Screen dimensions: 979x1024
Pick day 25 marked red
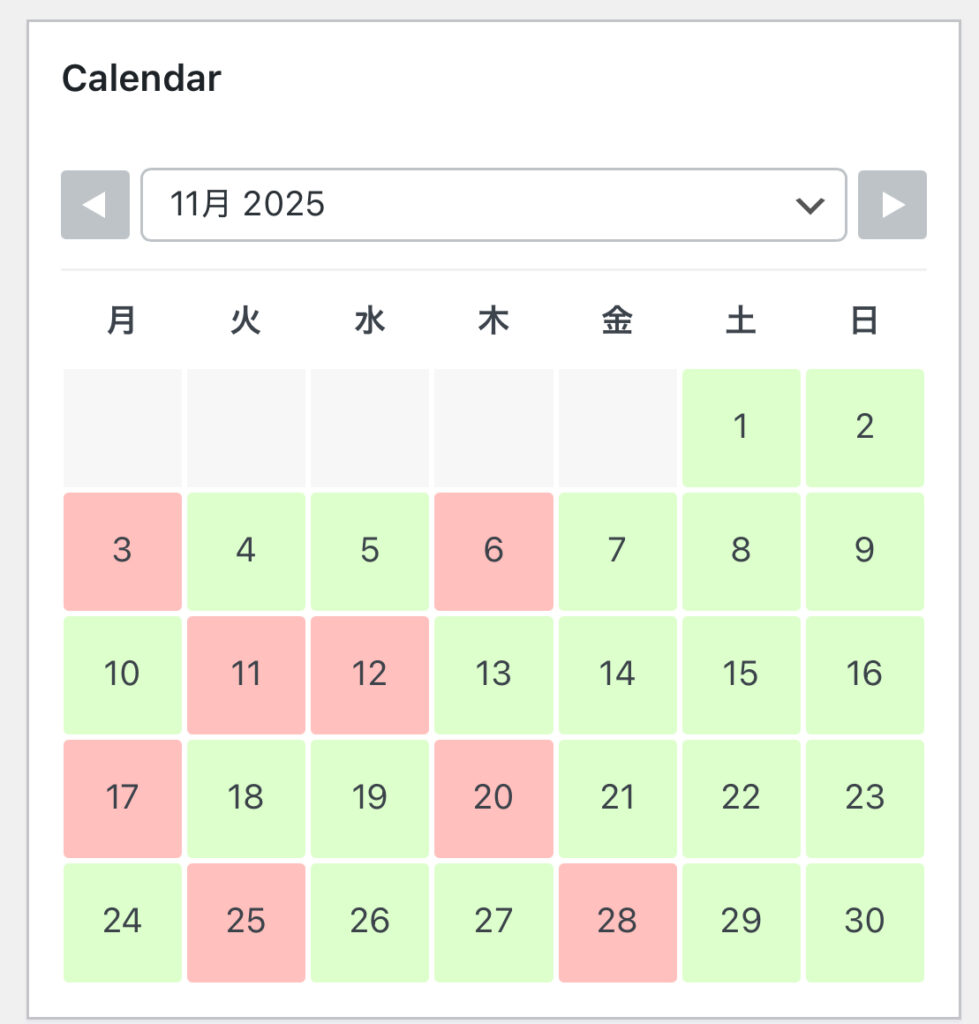click(246, 921)
